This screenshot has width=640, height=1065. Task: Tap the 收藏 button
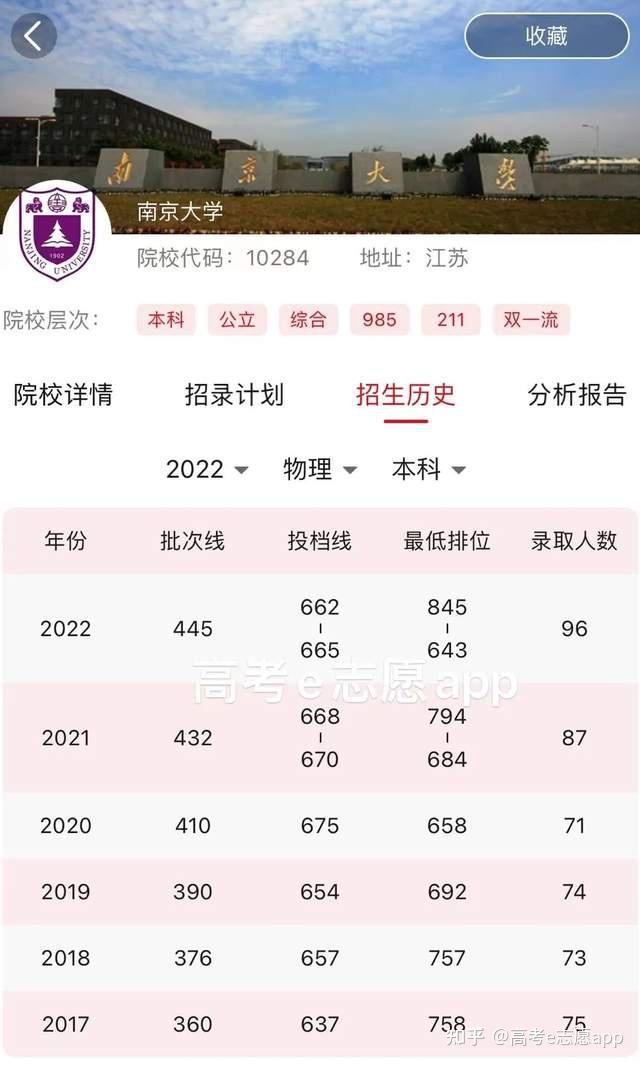(x=547, y=36)
